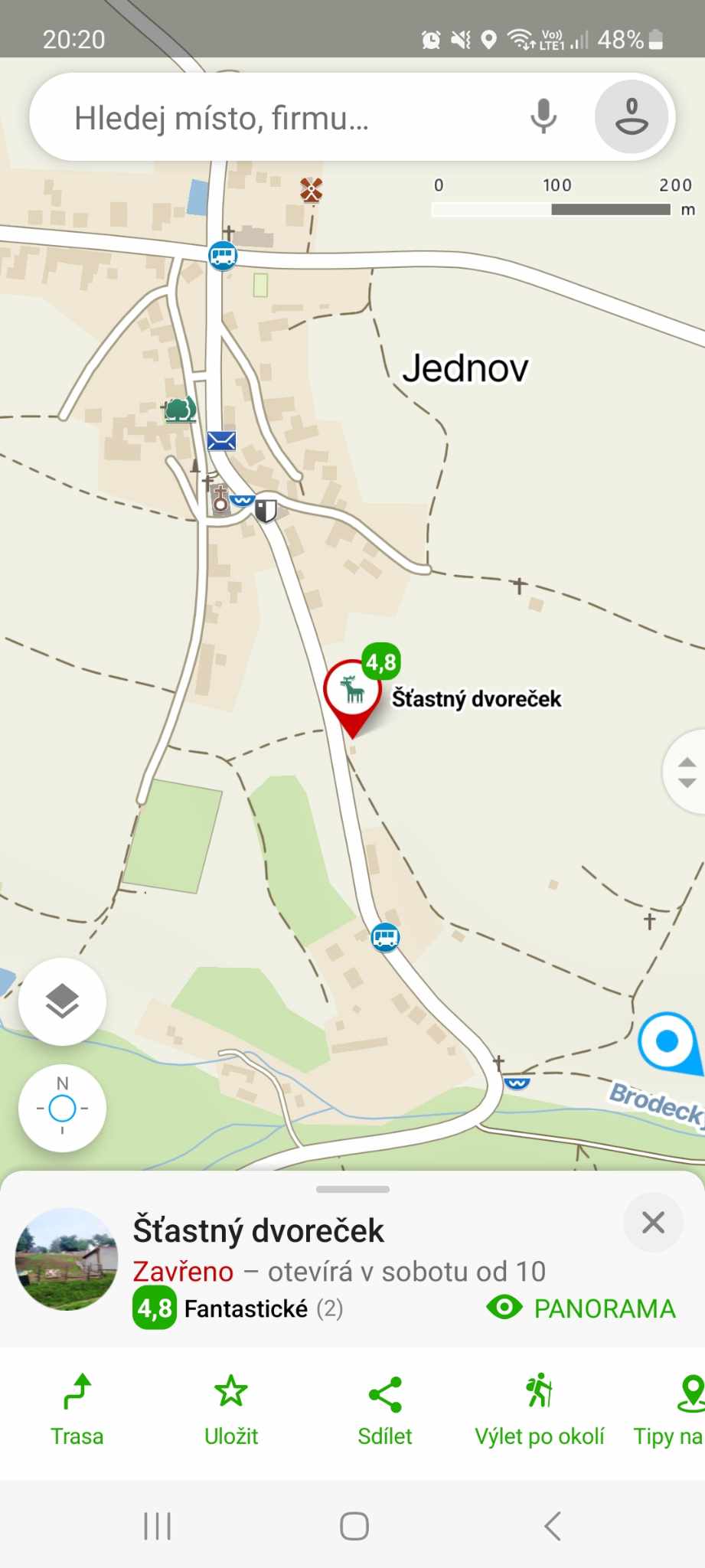Open the user profile avatar
The height and width of the screenshot is (1568, 705).
[632, 117]
